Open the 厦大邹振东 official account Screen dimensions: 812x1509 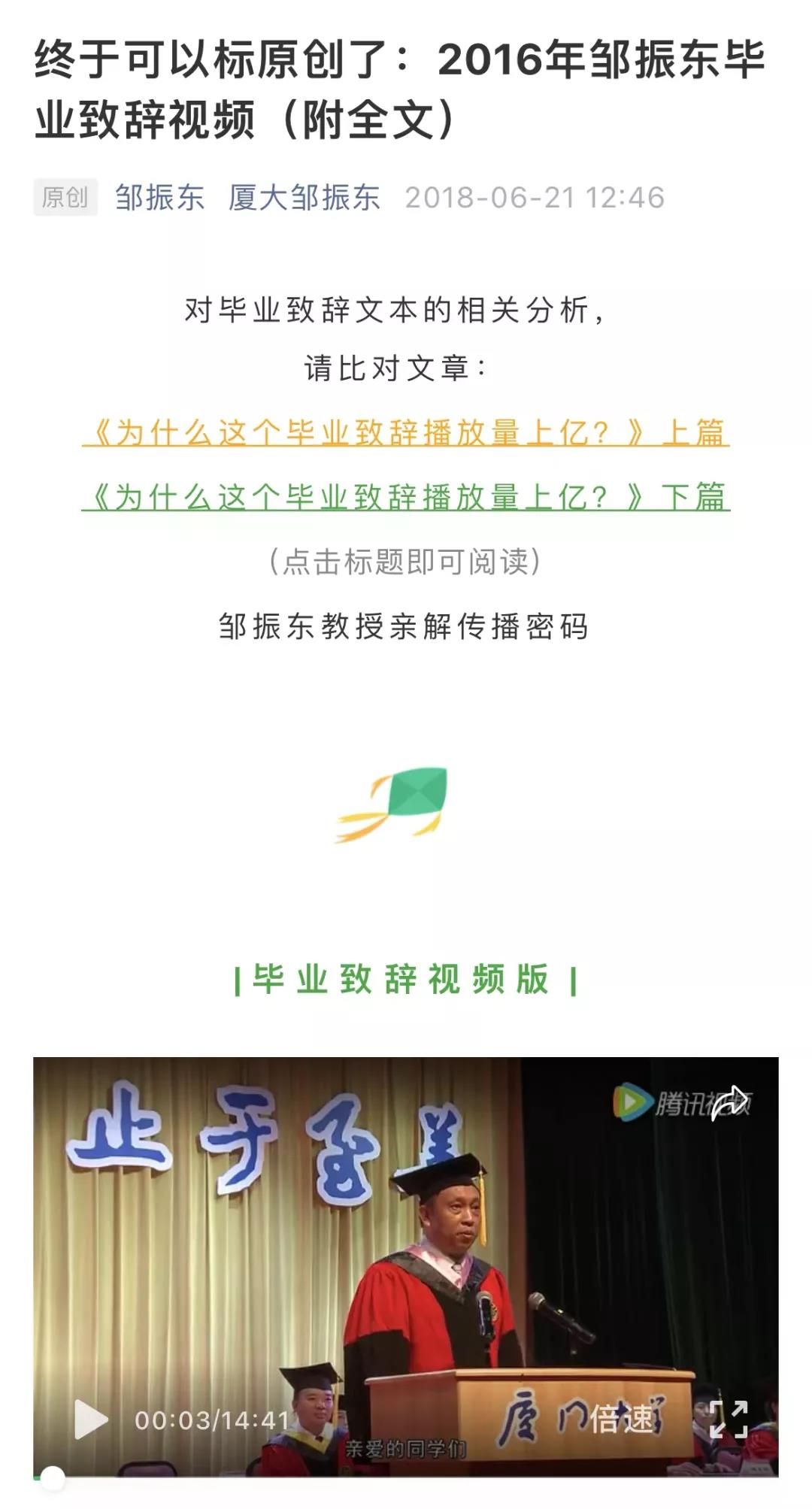point(304,198)
